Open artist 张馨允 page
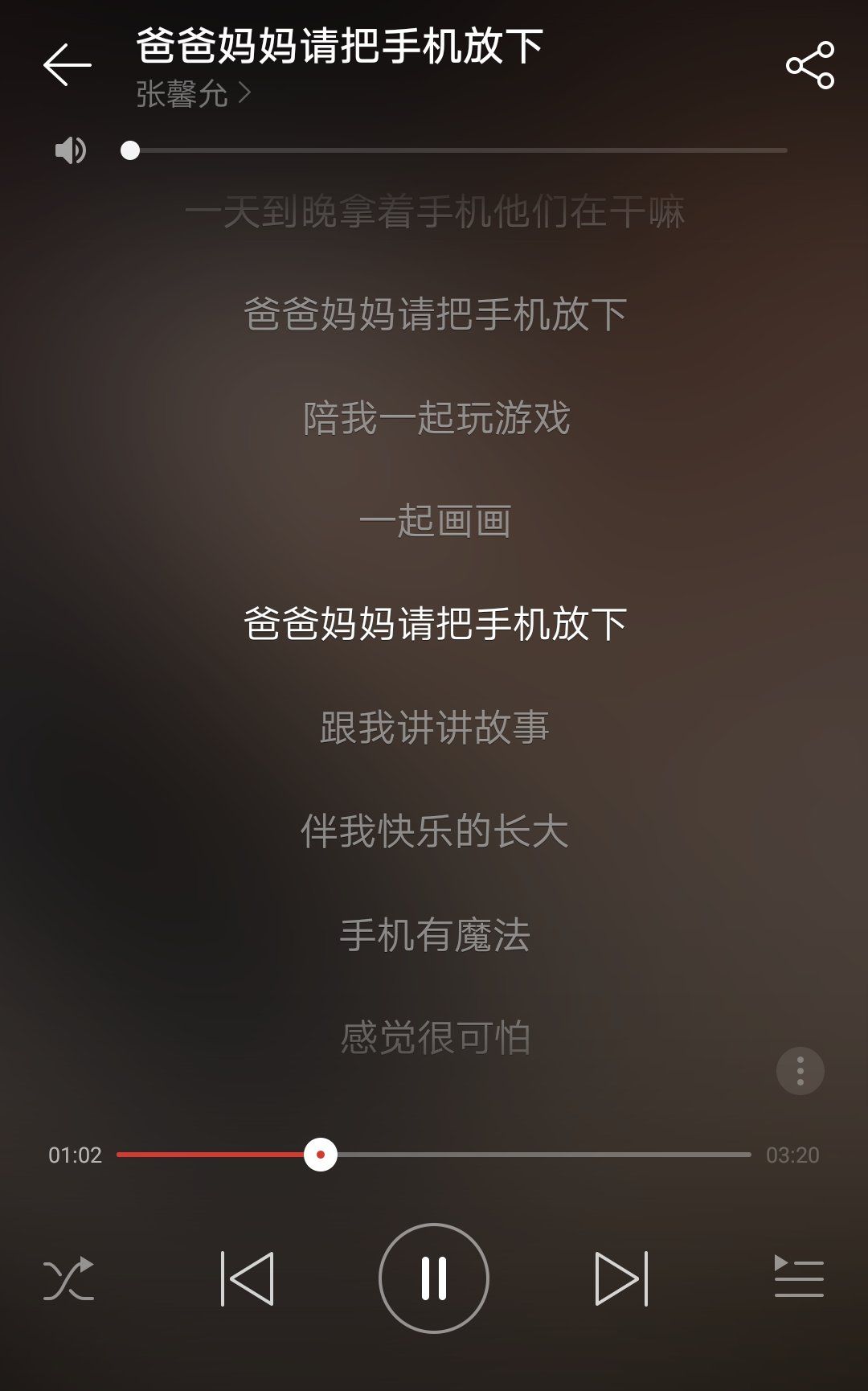 point(193,94)
